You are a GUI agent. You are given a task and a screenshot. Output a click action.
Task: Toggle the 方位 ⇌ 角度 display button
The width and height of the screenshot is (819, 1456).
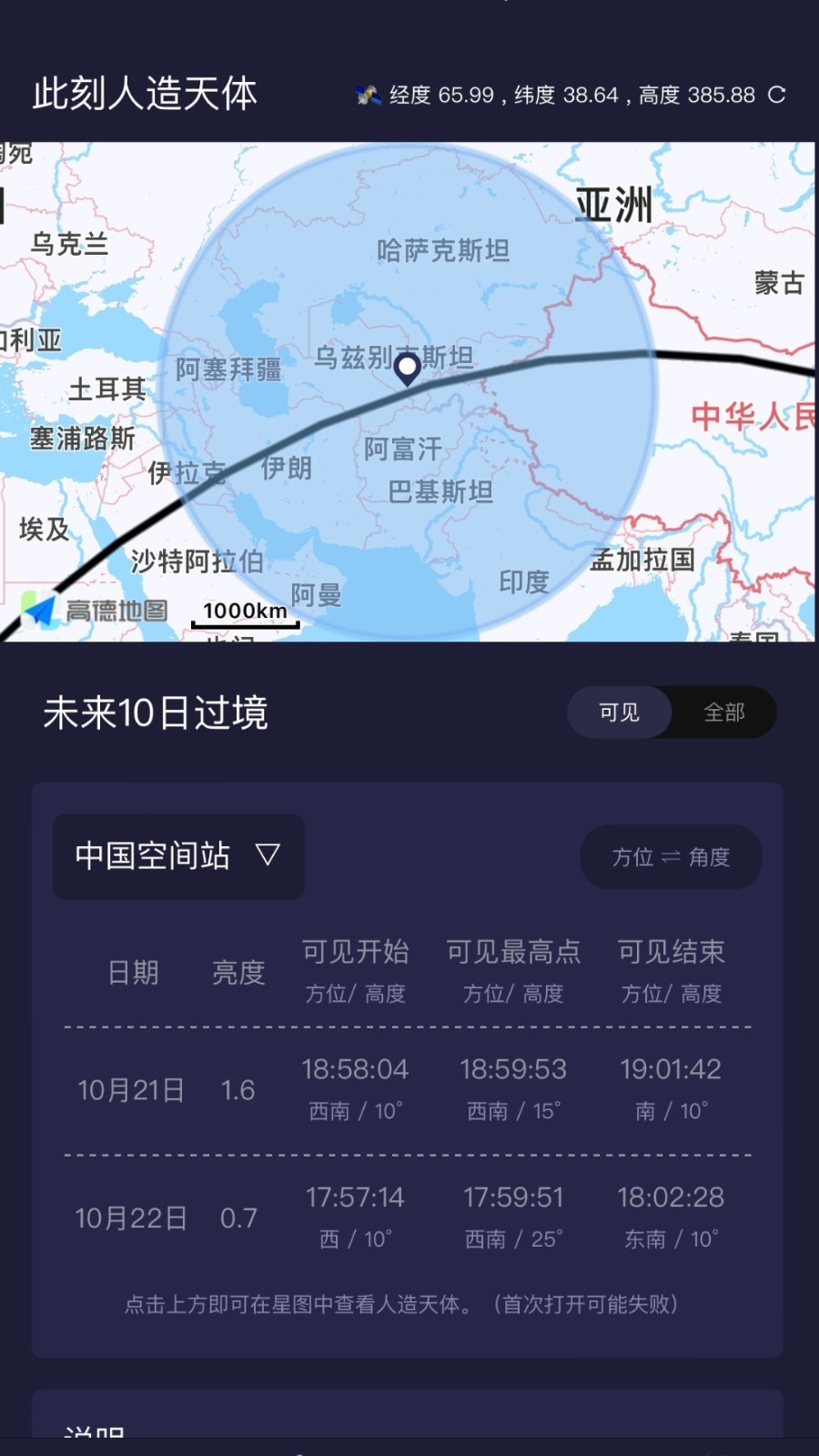point(672,856)
